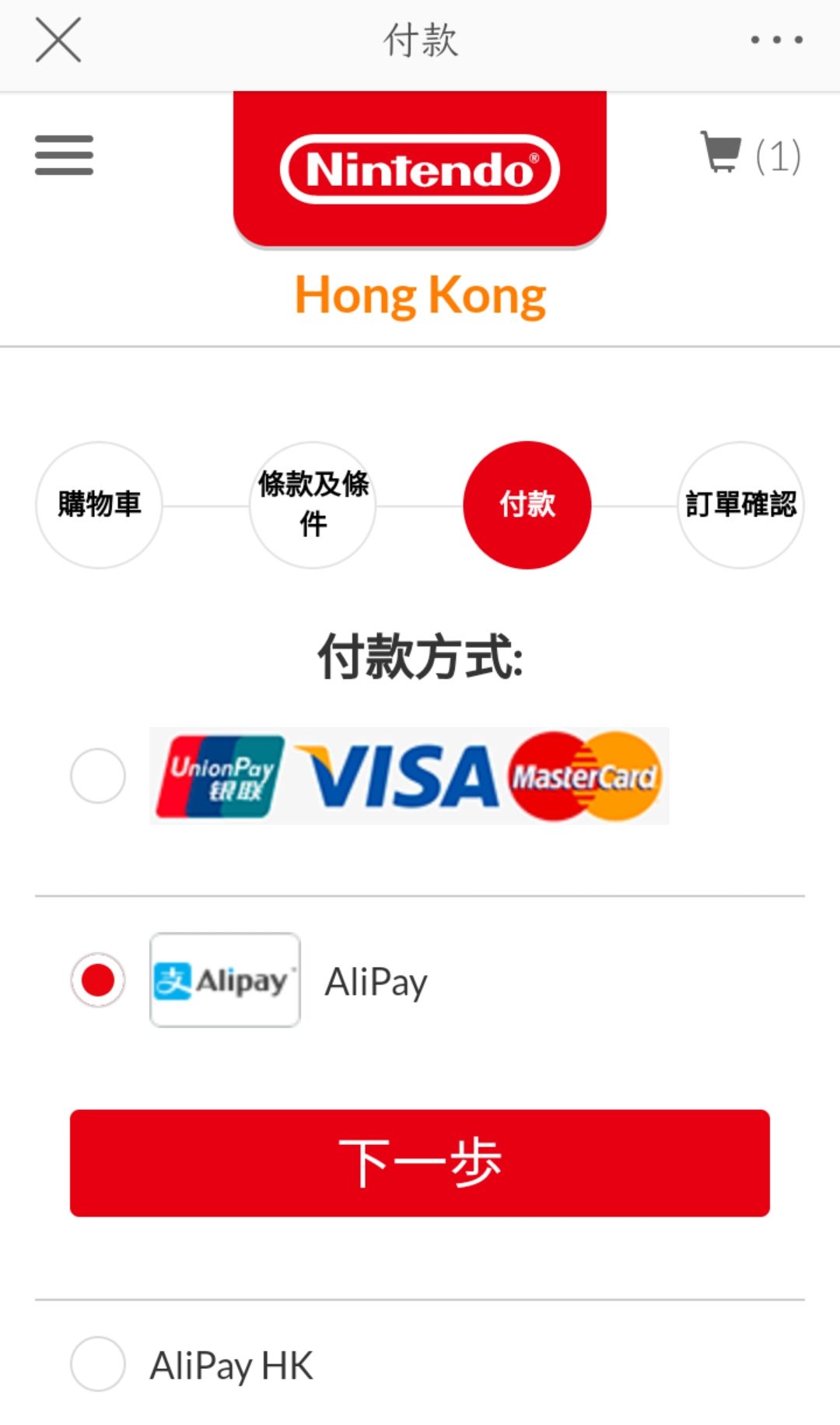
Task: Open the hamburger navigation menu
Action: (63, 155)
